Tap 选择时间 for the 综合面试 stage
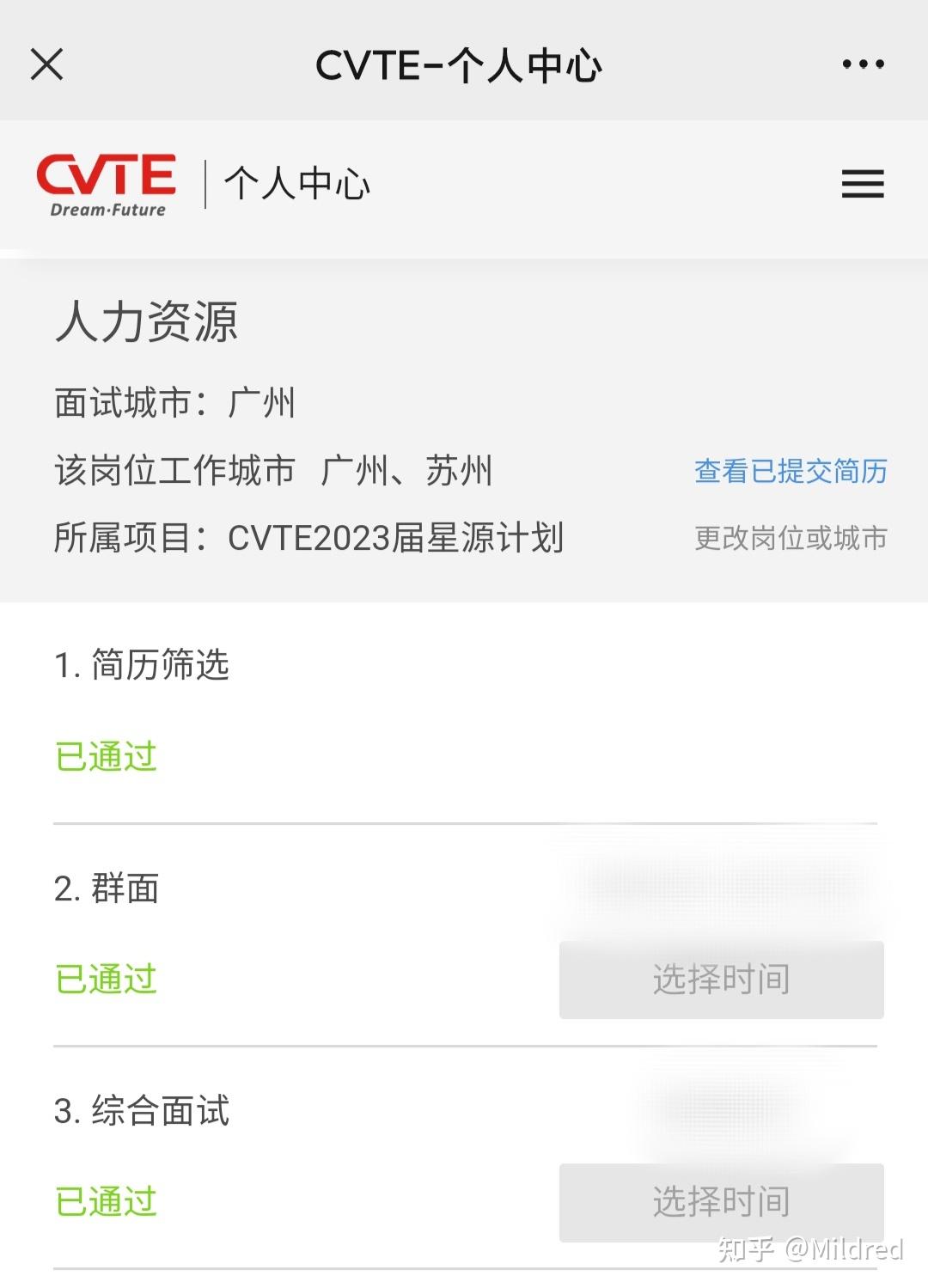The height and width of the screenshot is (1288, 928). click(x=720, y=1203)
